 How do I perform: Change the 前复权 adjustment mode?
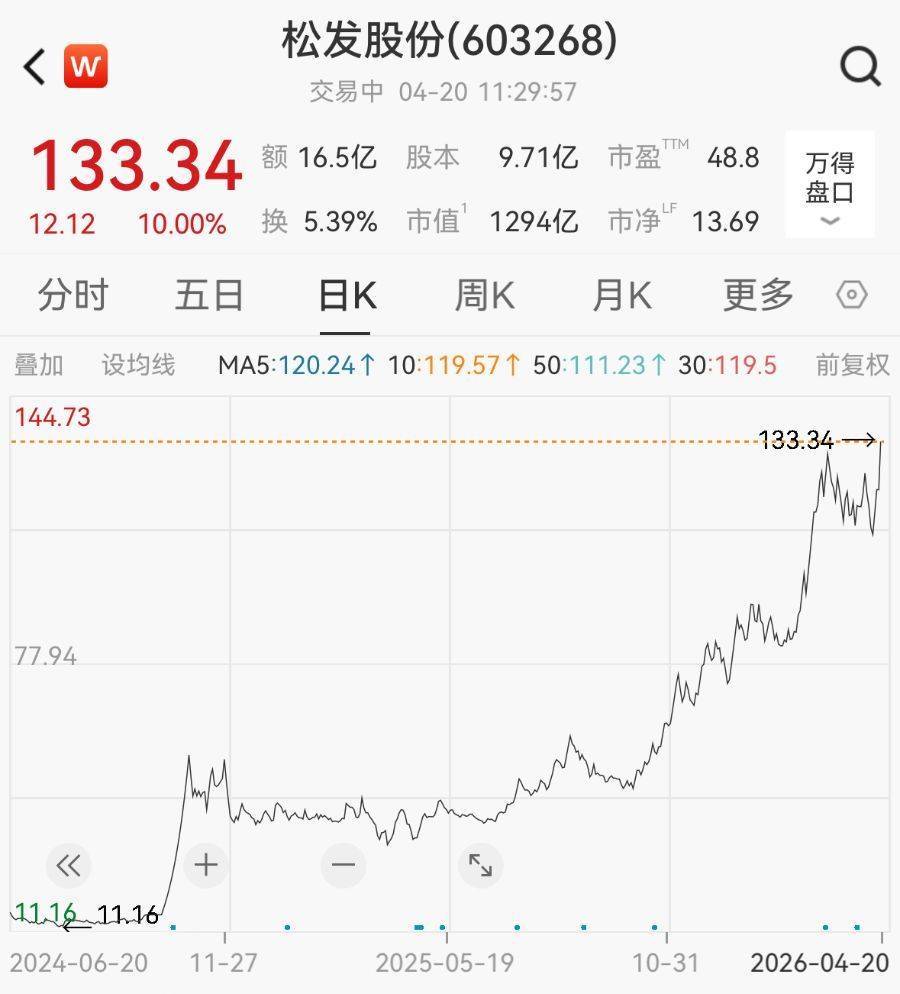(x=852, y=366)
